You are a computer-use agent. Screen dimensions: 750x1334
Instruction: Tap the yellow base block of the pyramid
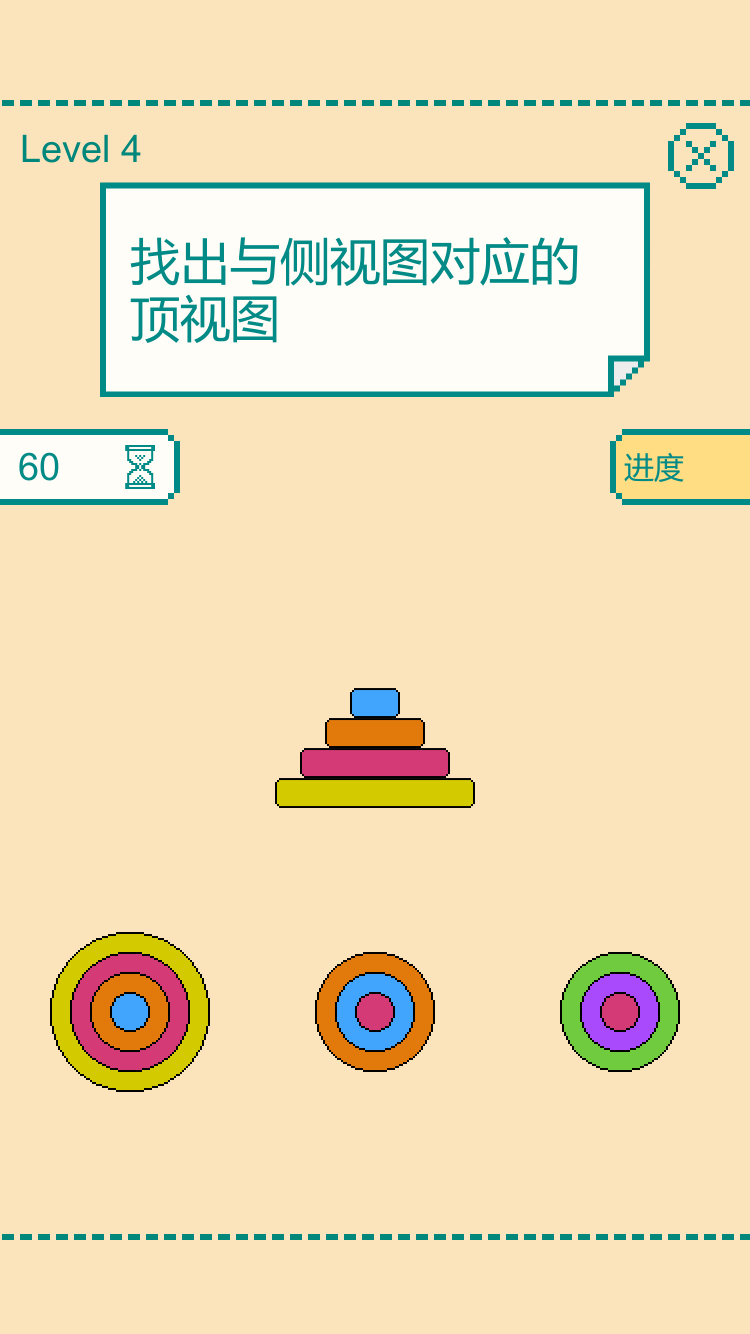375,792
